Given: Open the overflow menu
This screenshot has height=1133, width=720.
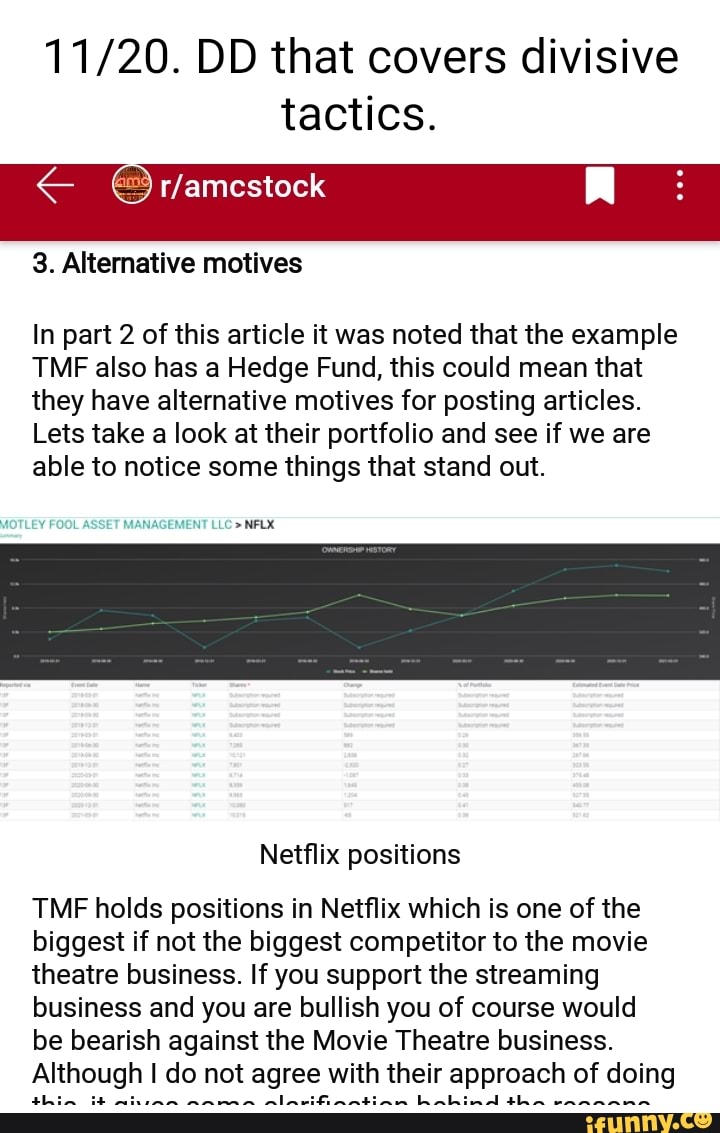Looking at the screenshot, I should click(679, 186).
